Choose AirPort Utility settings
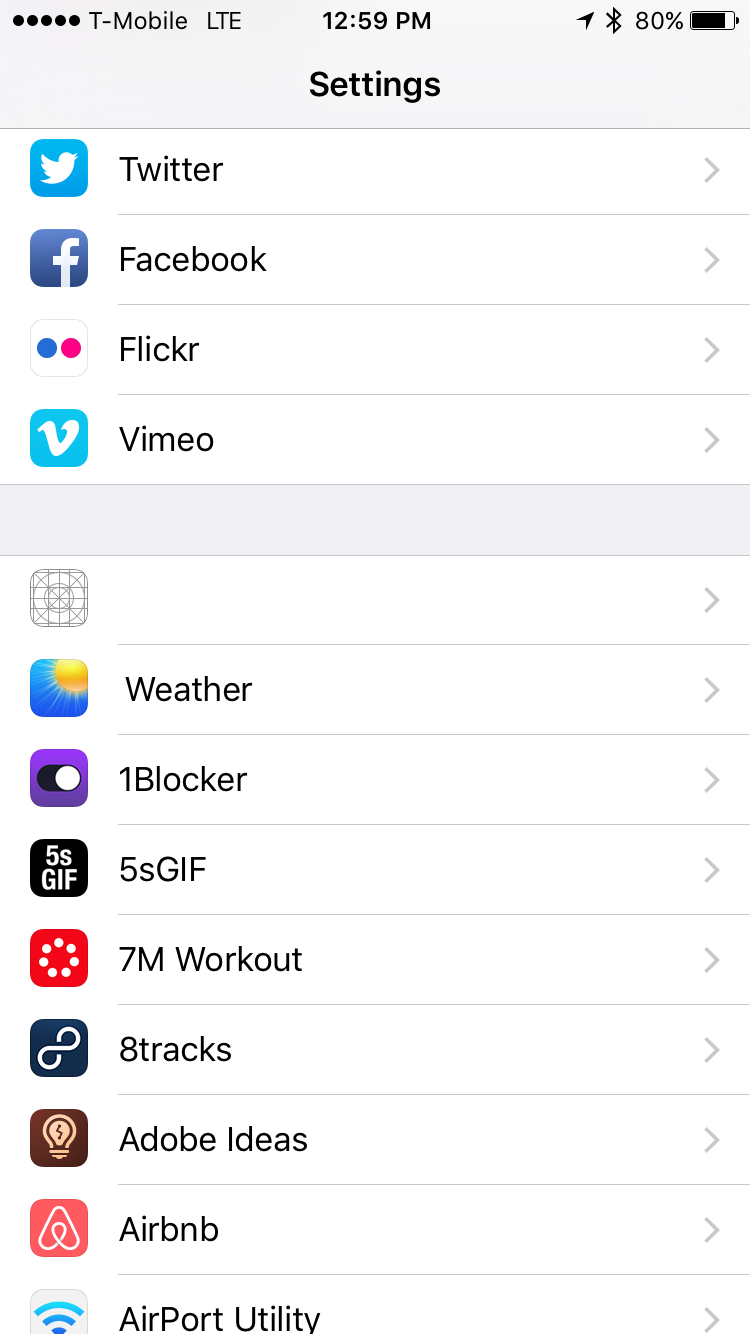This screenshot has width=750, height=1334. [375, 1314]
